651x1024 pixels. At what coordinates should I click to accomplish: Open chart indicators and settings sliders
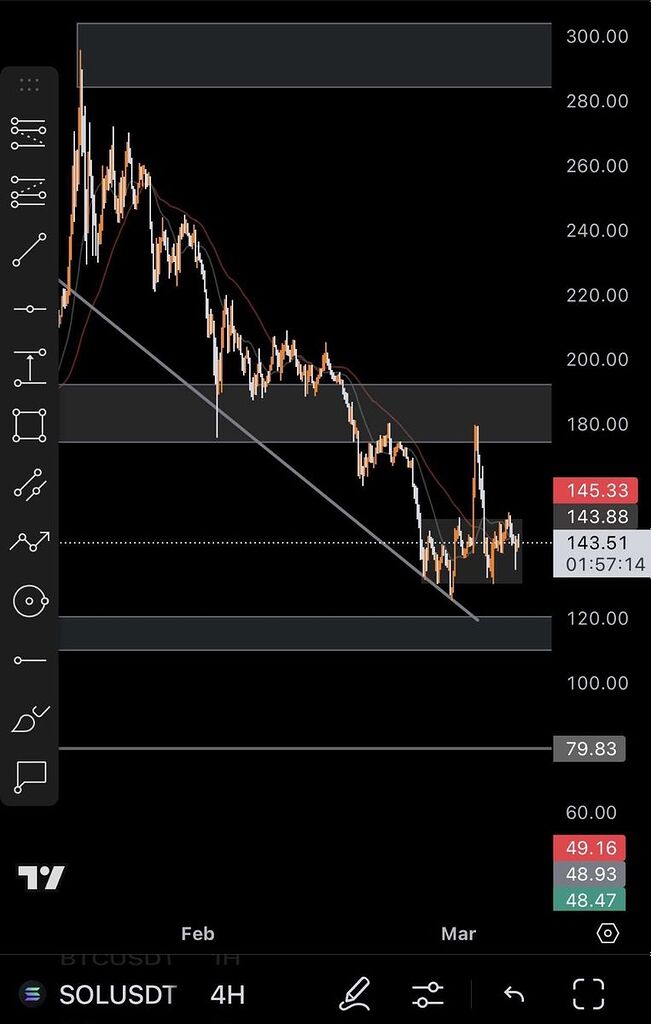point(428,994)
